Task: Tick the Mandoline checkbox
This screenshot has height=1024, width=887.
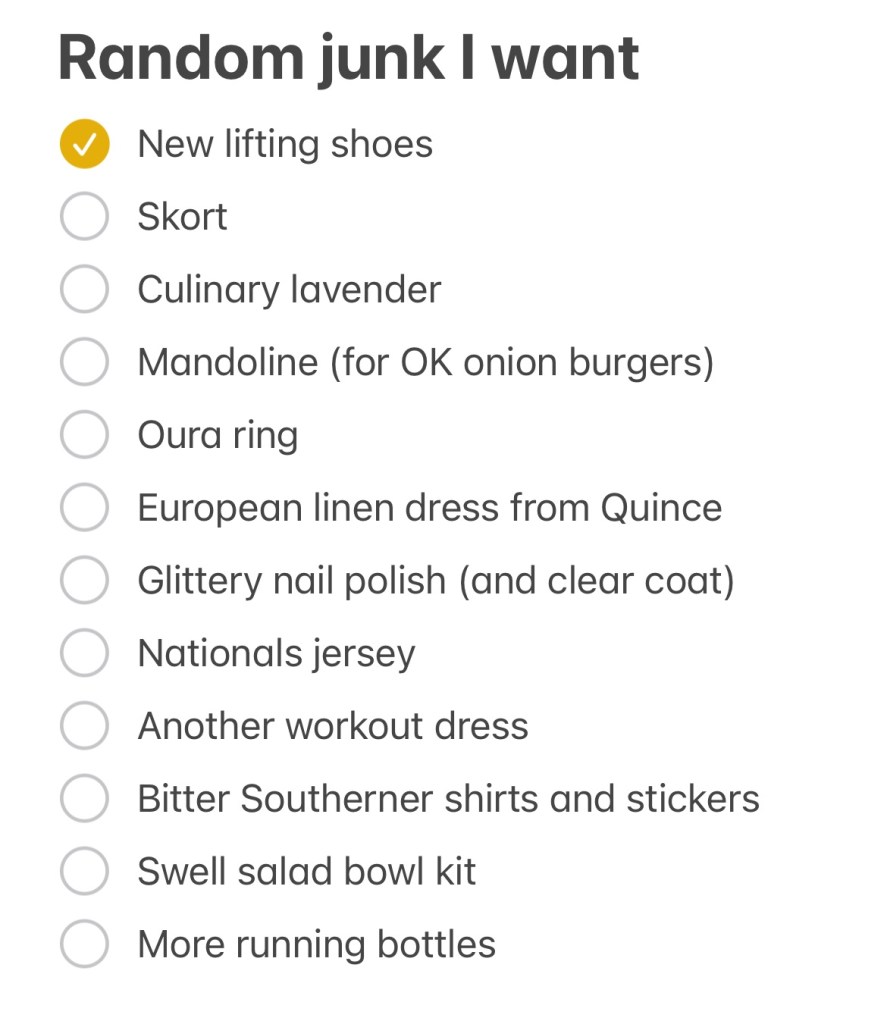Action: pos(84,362)
